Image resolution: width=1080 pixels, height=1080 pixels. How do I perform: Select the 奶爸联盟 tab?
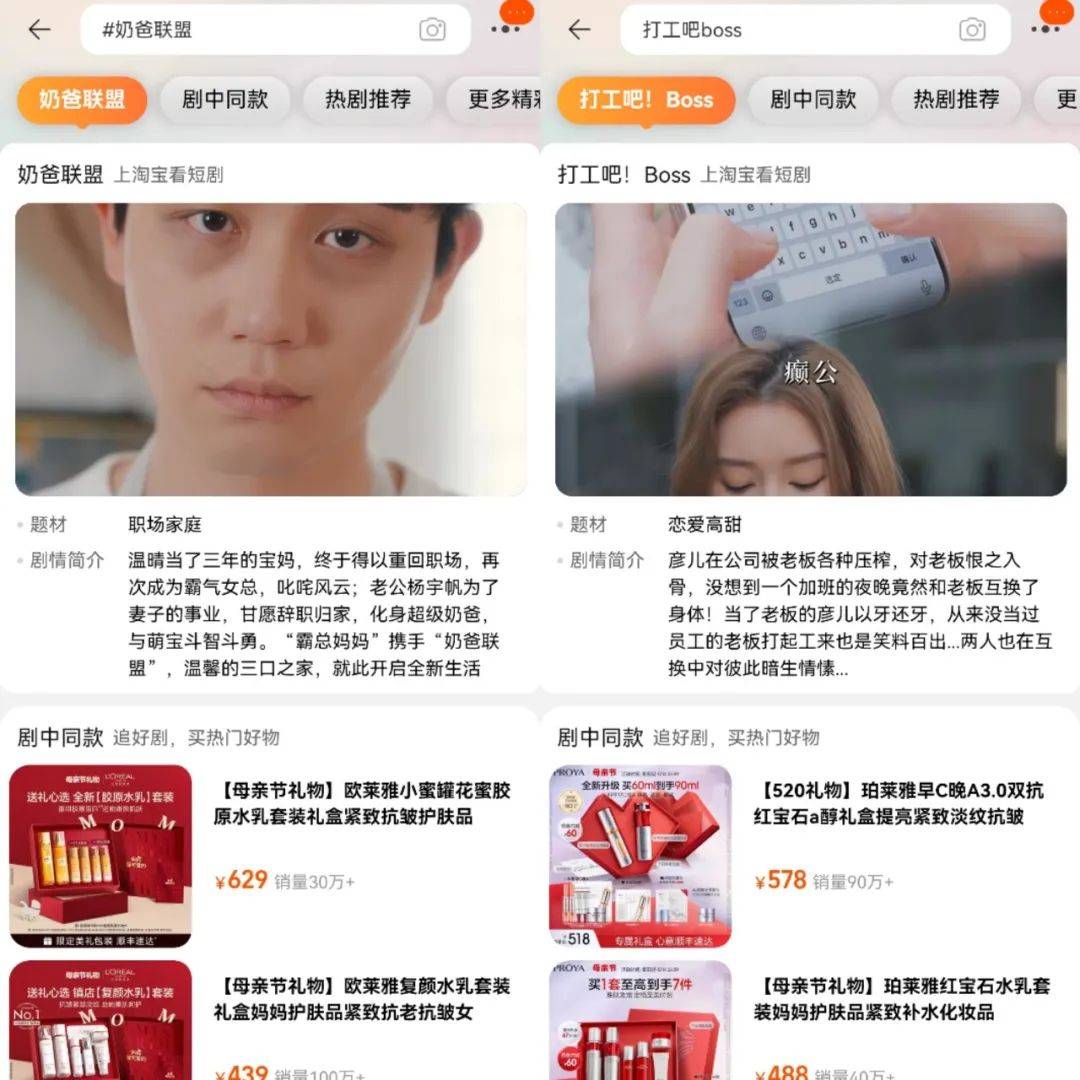(x=82, y=100)
